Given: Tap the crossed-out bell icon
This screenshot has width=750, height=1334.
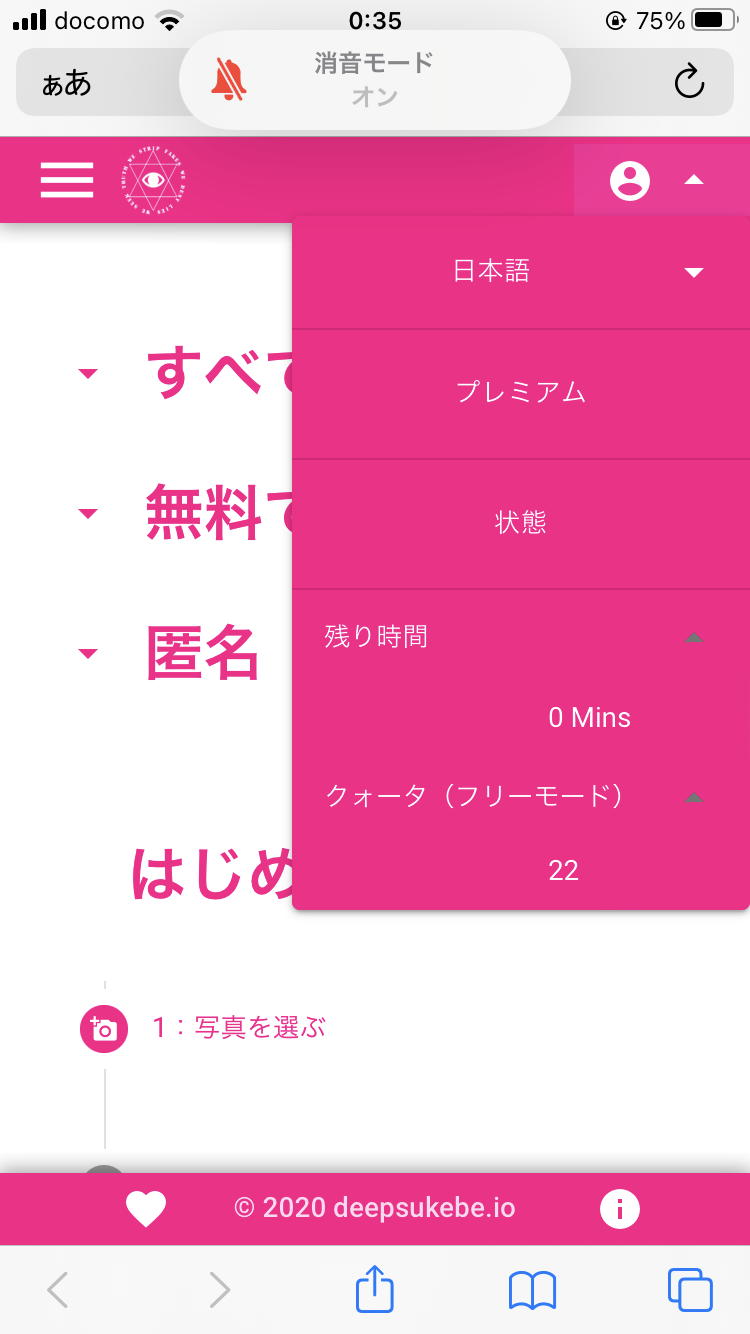Looking at the screenshot, I should pos(228,79).
